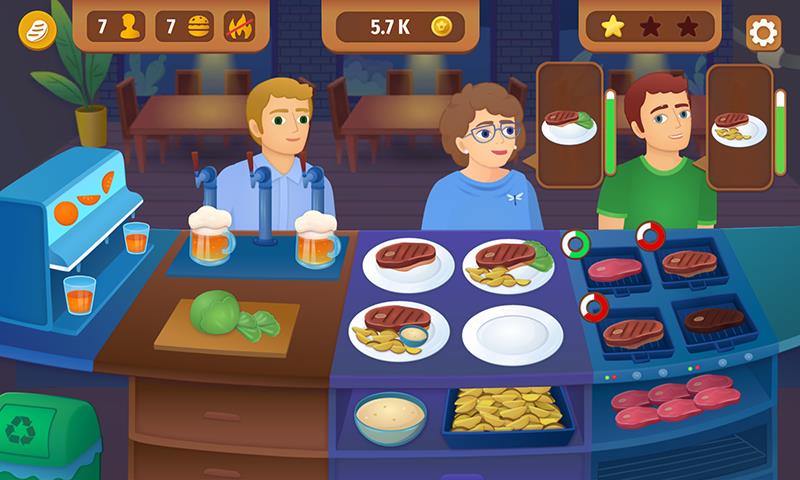Tap the sauce bowl
The height and width of the screenshot is (480, 800).
(x=390, y=415)
